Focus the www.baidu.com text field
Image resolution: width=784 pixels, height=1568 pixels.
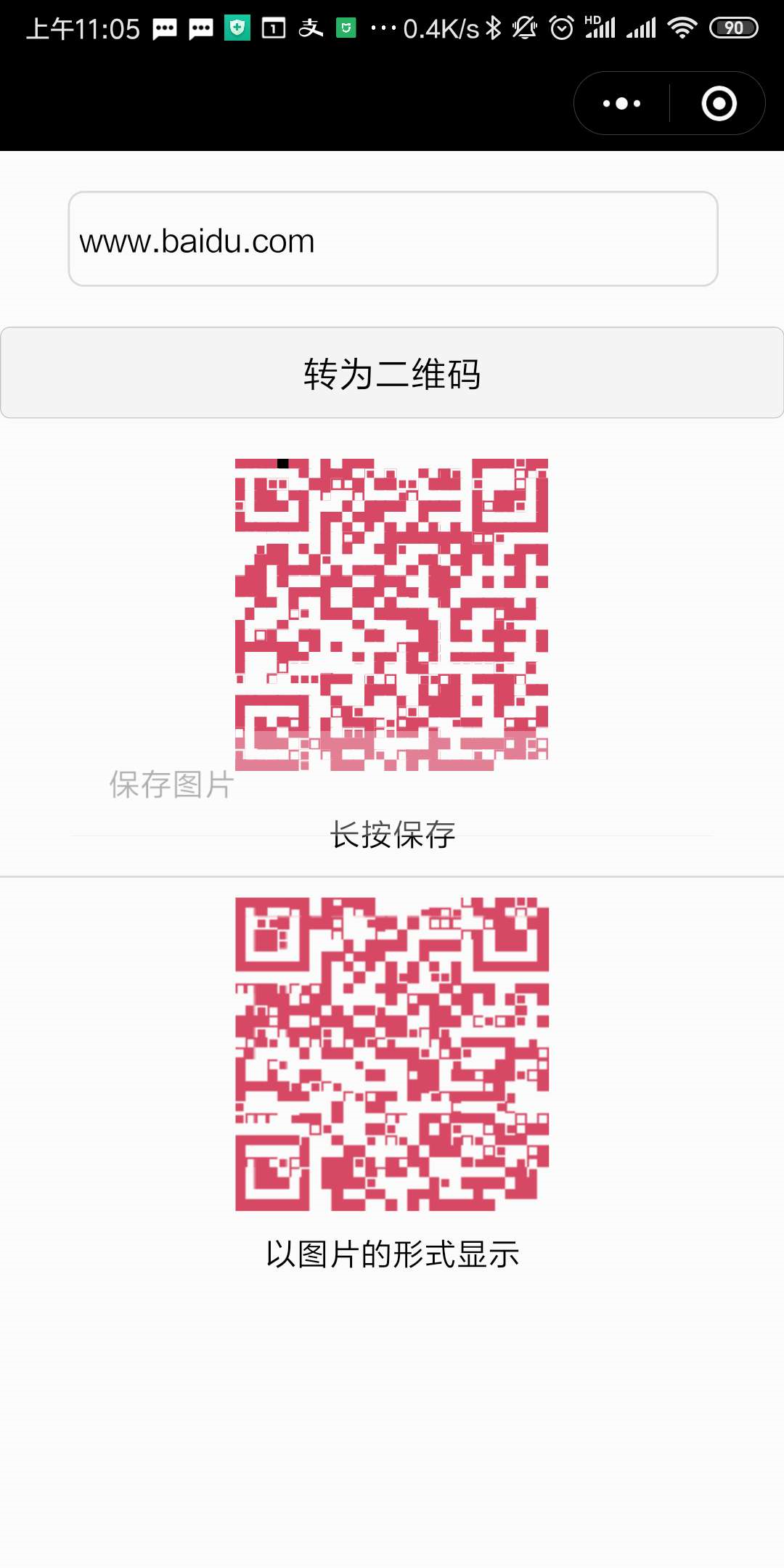[x=393, y=240]
